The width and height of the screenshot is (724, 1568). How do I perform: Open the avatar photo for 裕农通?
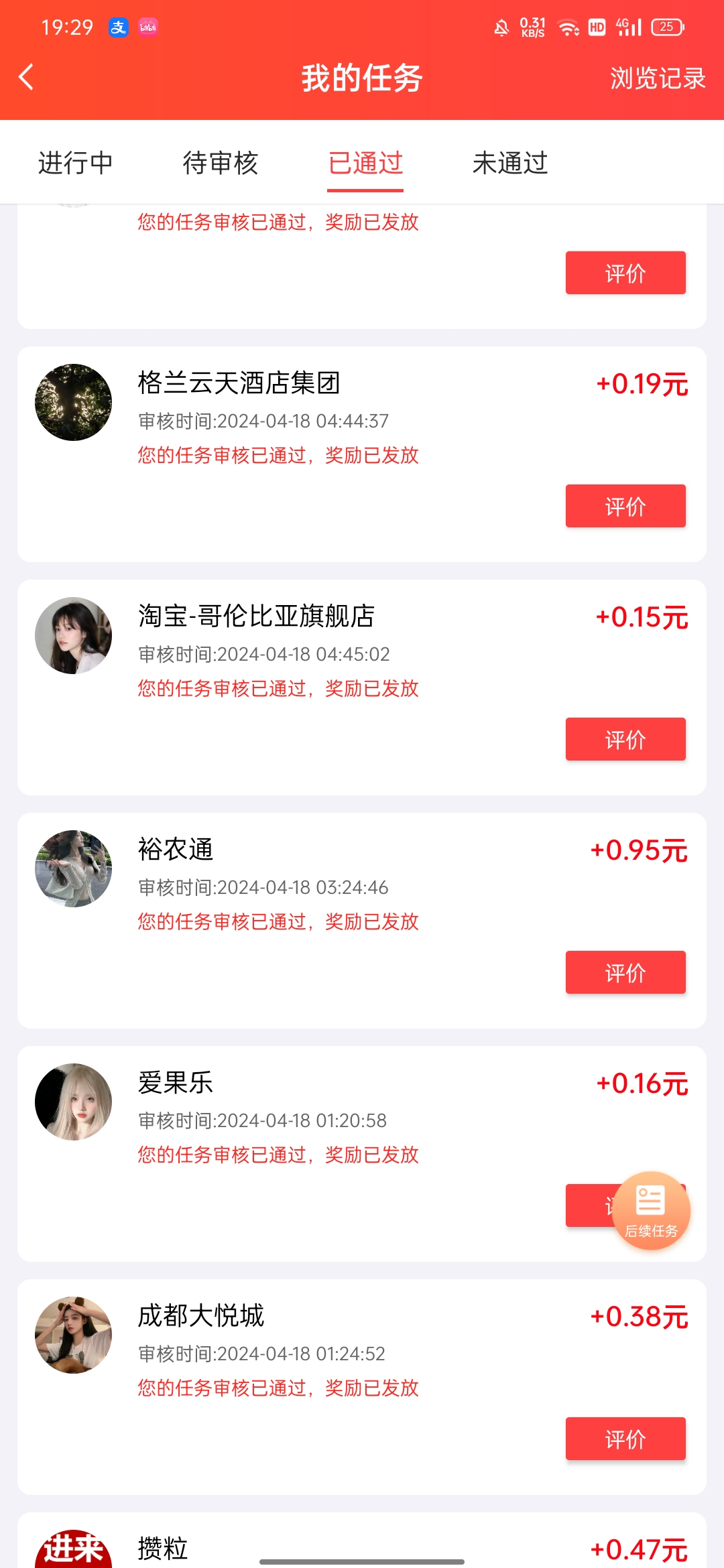(x=74, y=868)
